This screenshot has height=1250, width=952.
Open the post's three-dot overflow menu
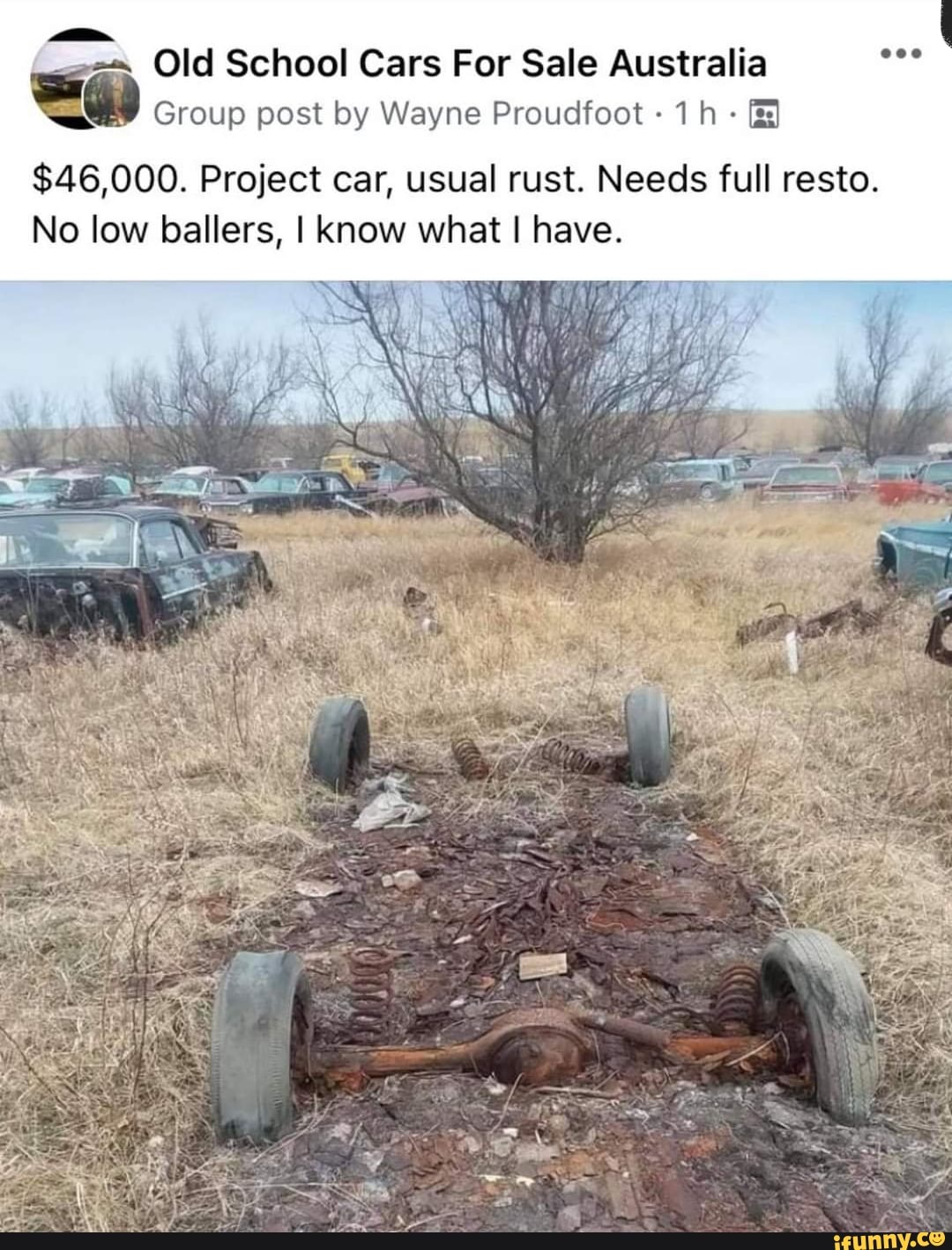tap(901, 55)
